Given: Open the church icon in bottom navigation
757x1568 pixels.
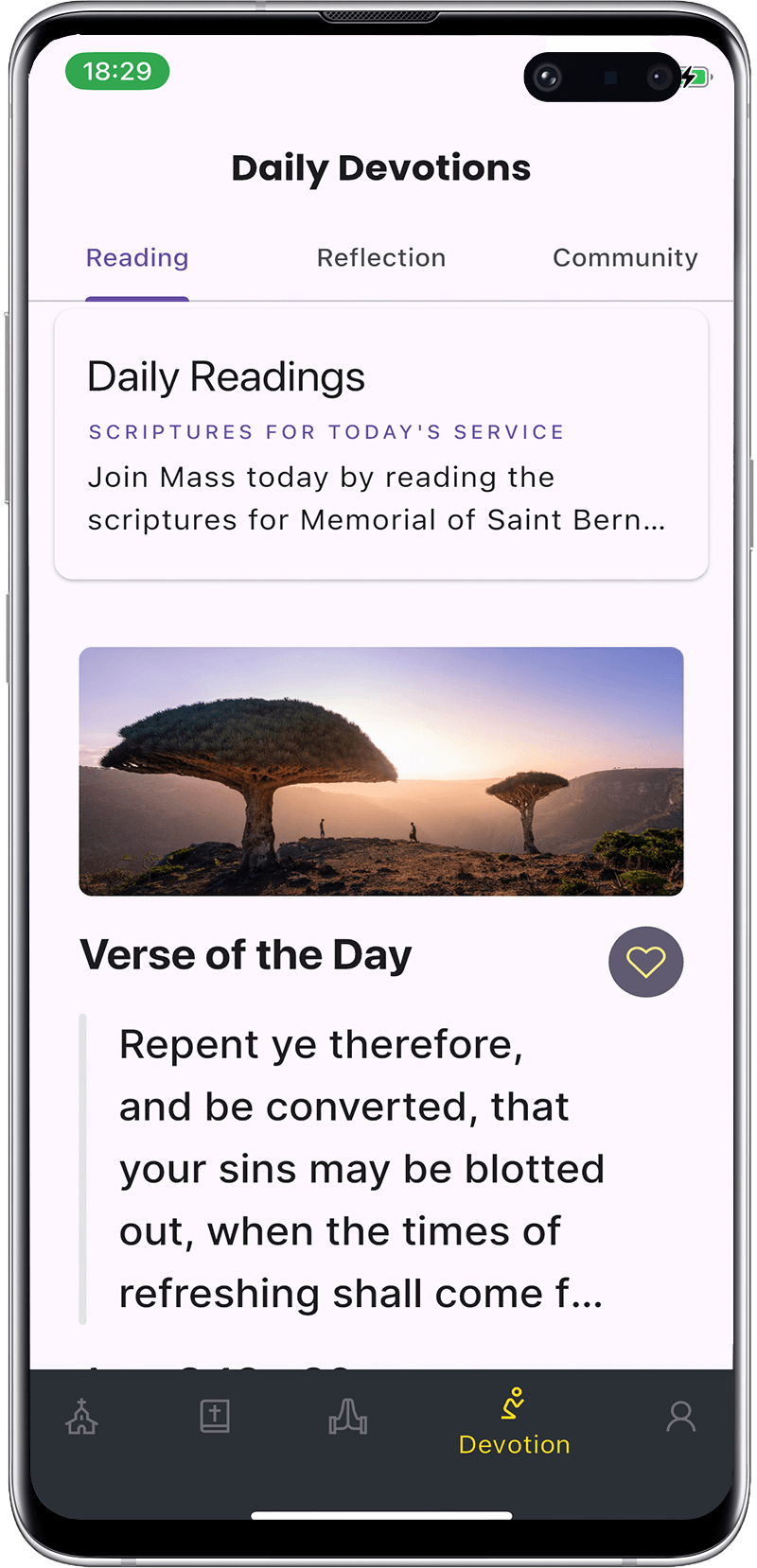Looking at the screenshot, I should click(x=82, y=1417).
